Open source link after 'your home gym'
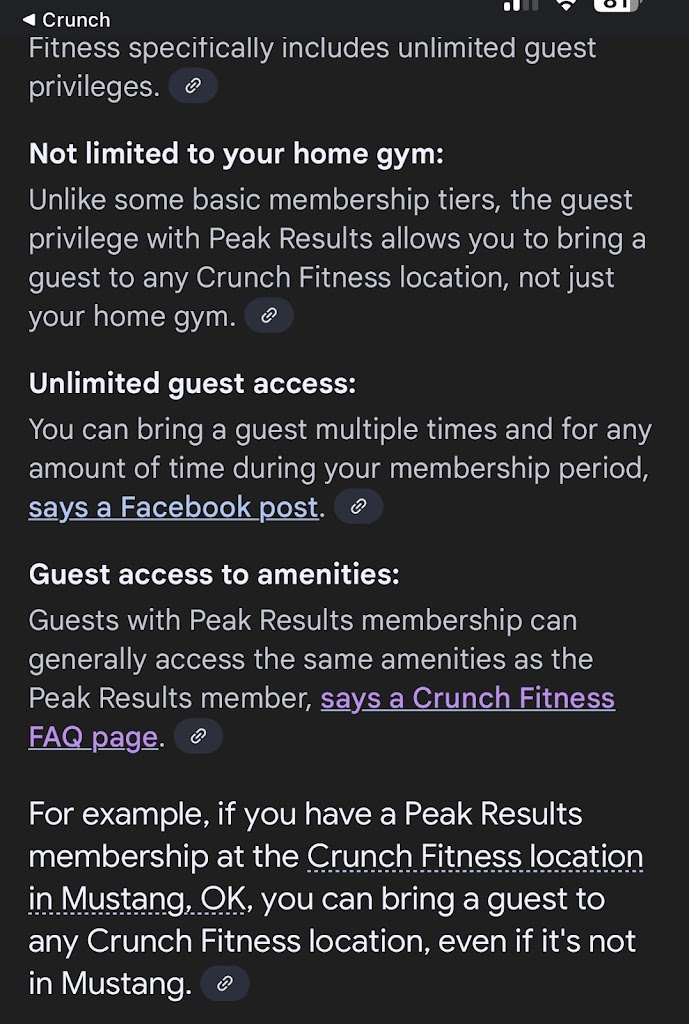The height and width of the screenshot is (1024, 689). coord(268,317)
